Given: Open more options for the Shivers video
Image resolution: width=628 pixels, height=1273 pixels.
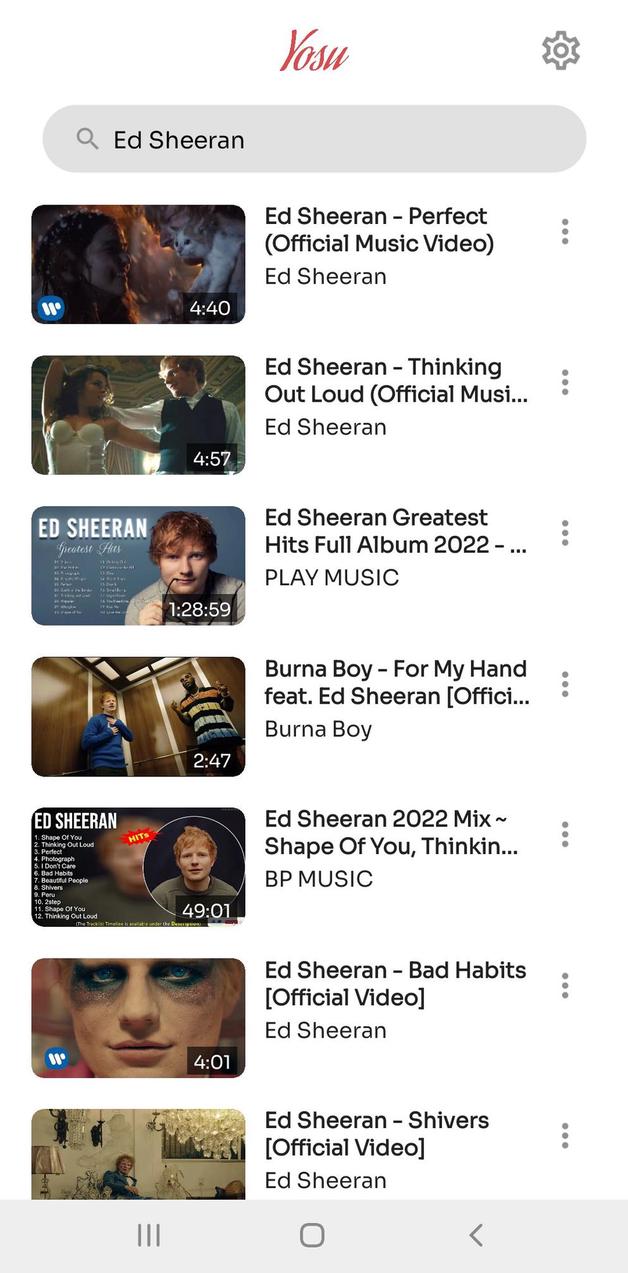Looking at the screenshot, I should click(565, 1136).
